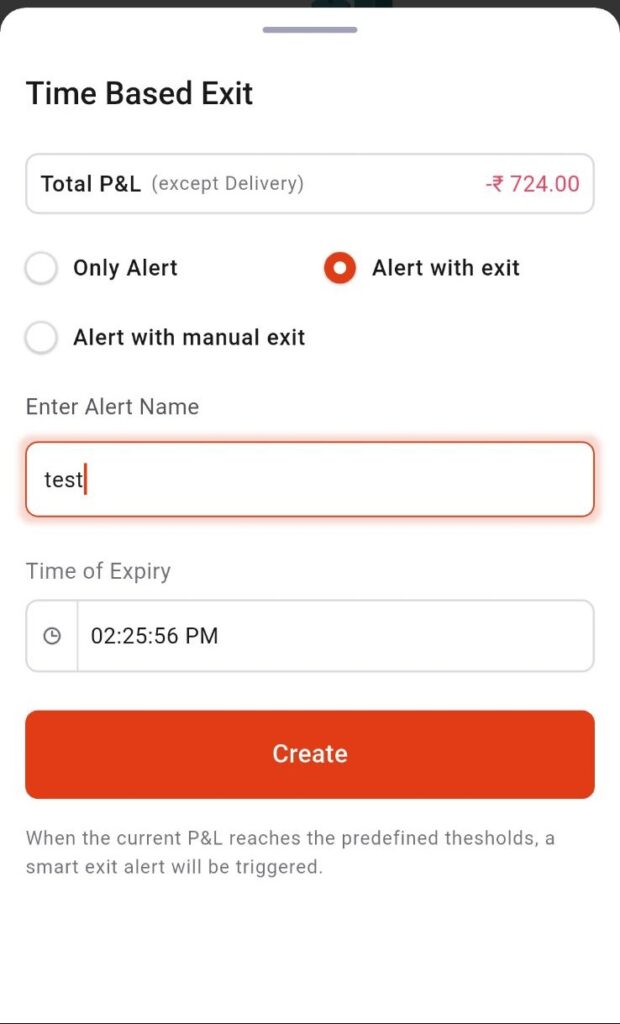Image resolution: width=620 pixels, height=1024 pixels.
Task: Tap the Enter Alert Name text field
Action: 310,480
